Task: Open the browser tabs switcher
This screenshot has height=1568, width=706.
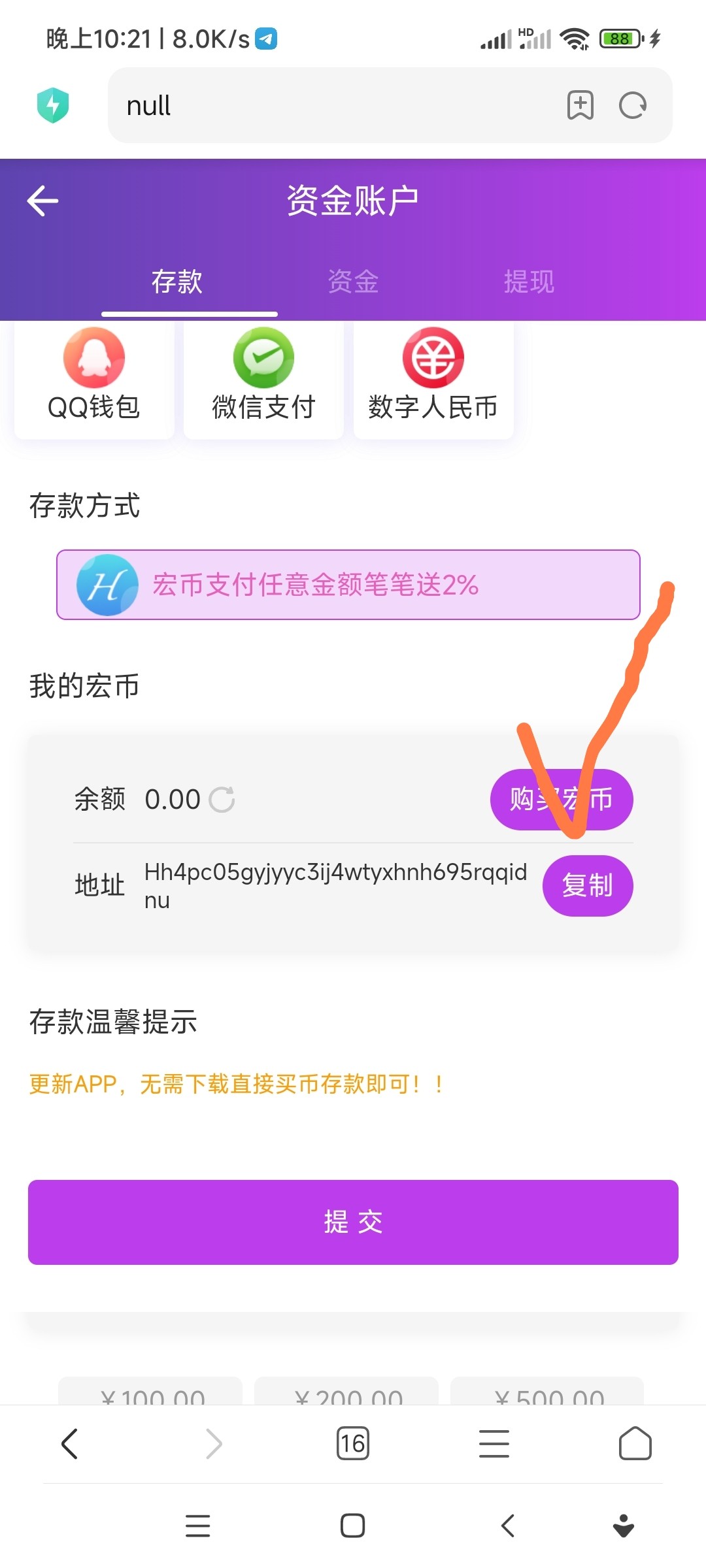Action: point(353,1443)
